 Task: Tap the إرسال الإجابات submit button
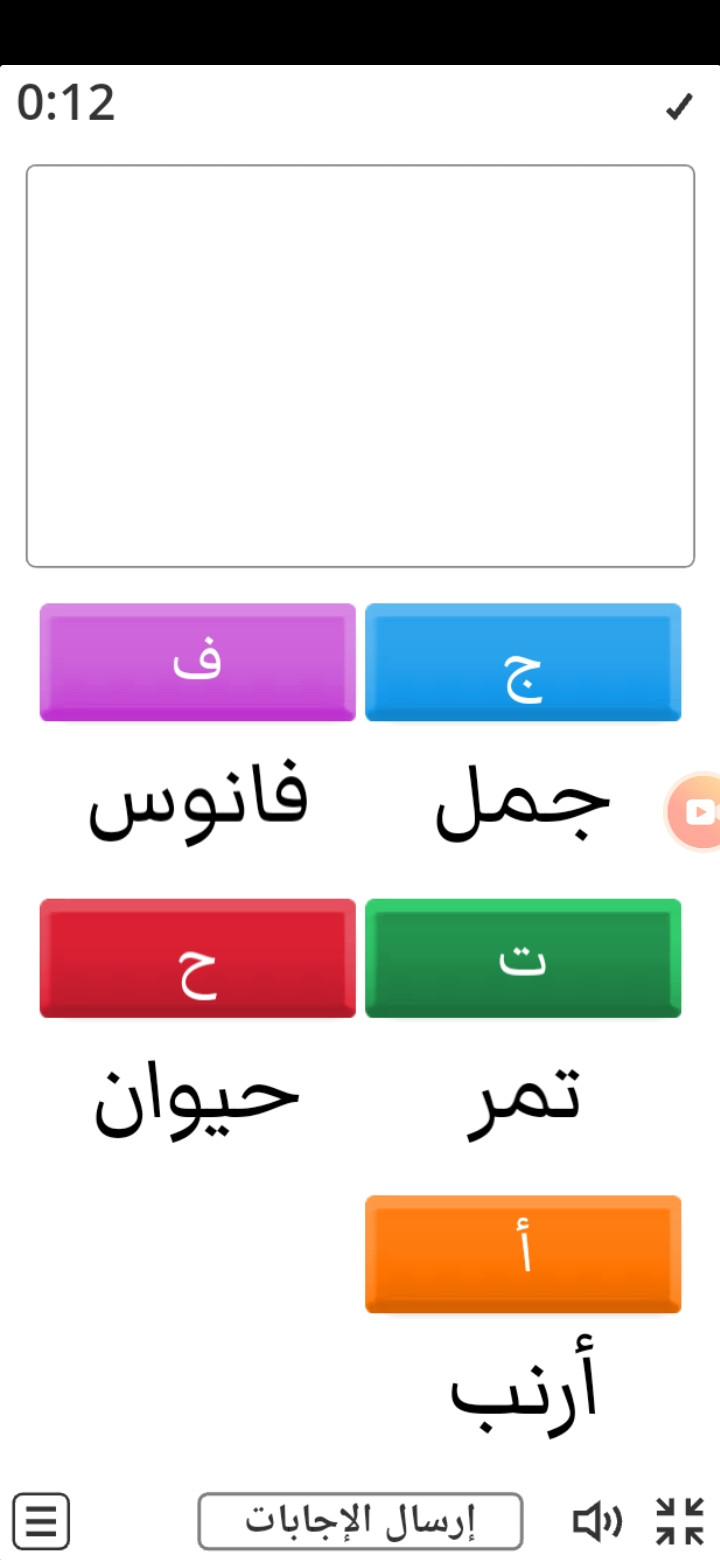pyautogui.click(x=360, y=1521)
